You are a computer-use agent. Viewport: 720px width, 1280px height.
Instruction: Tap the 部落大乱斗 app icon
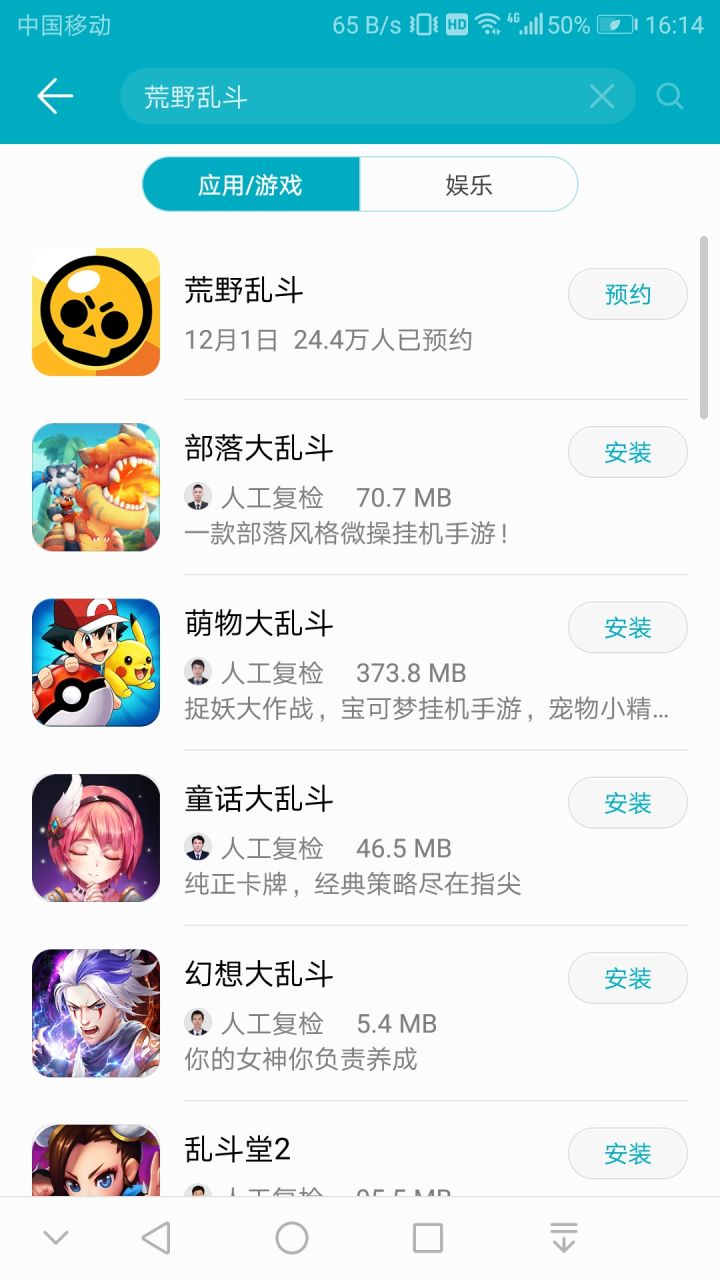[96, 486]
